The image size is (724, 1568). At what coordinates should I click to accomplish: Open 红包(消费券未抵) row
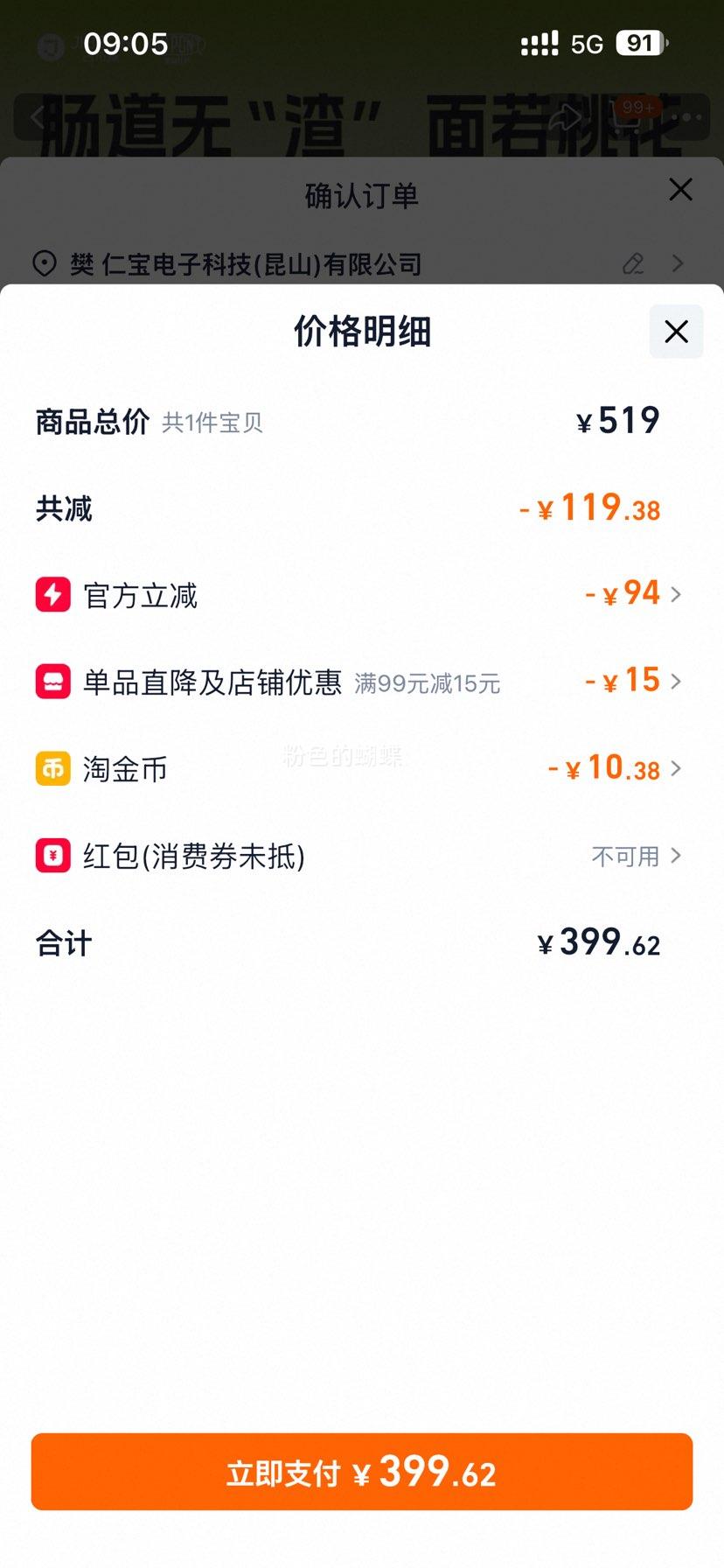359,856
